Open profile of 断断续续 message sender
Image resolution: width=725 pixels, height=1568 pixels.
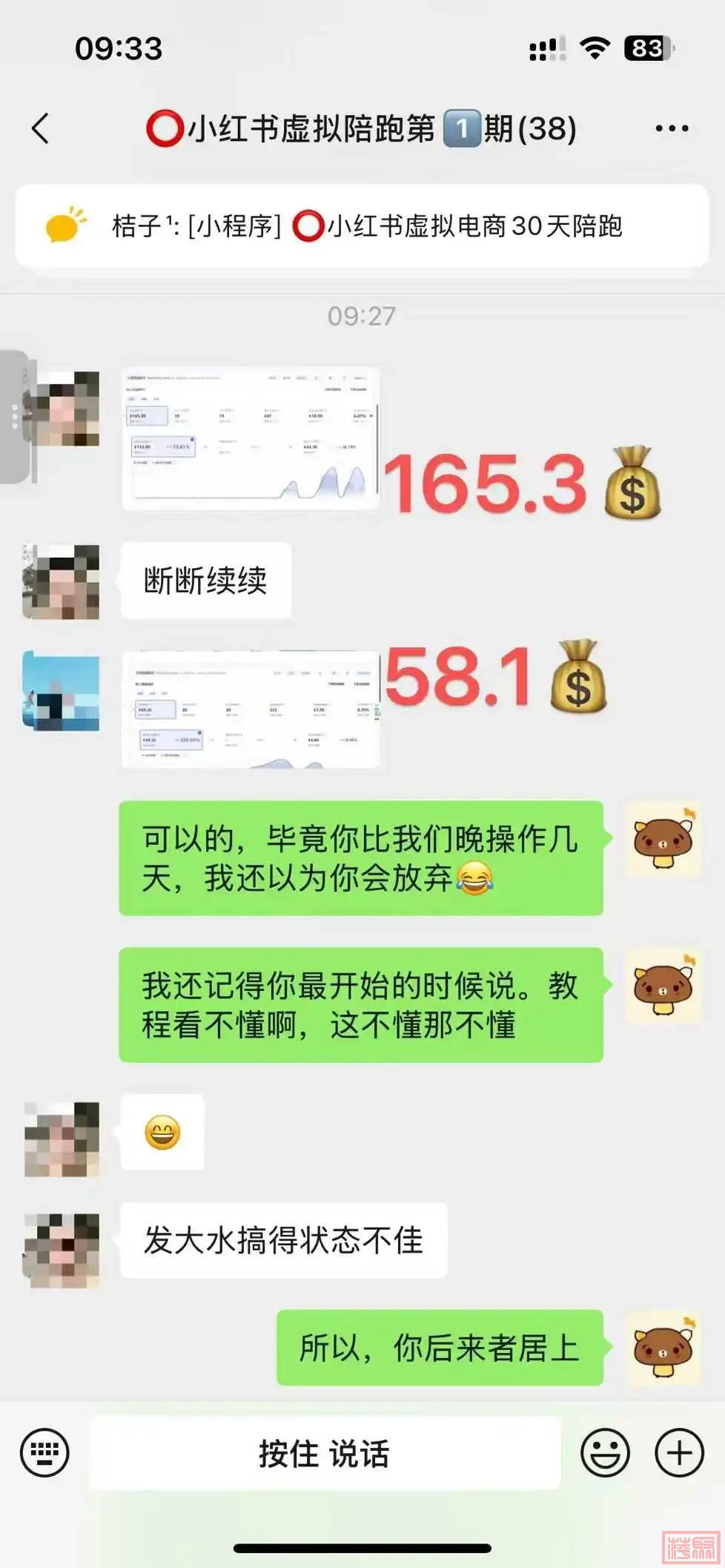coord(61,582)
